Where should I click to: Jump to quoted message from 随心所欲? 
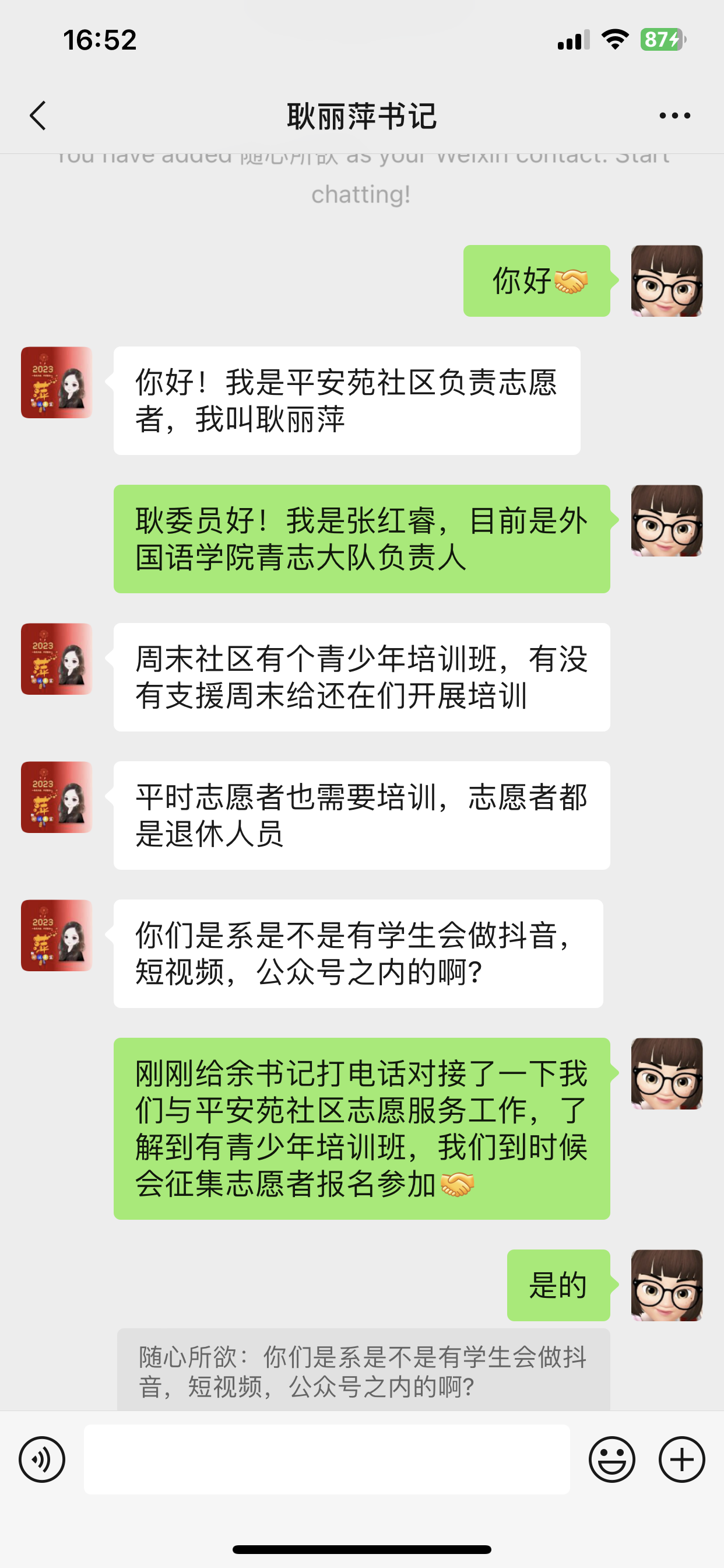pos(363,1371)
